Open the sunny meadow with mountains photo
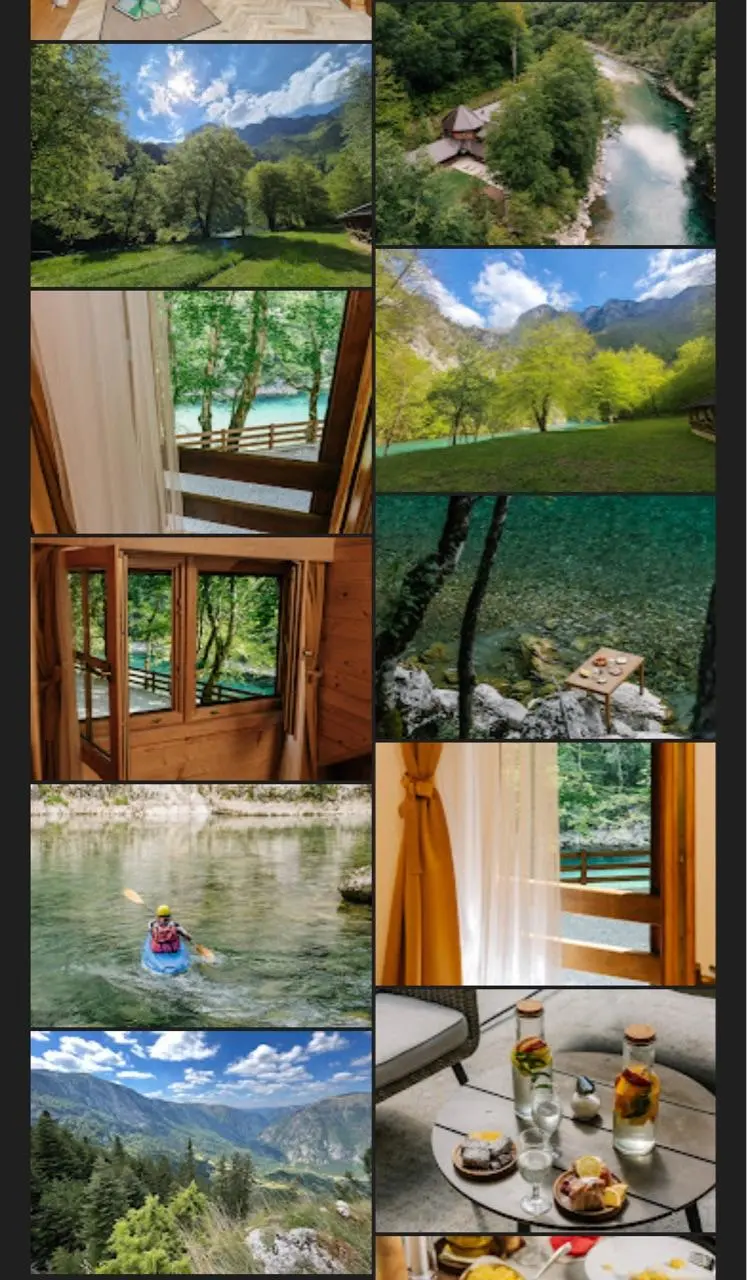Viewport: 747px width, 1280px height. coord(545,370)
